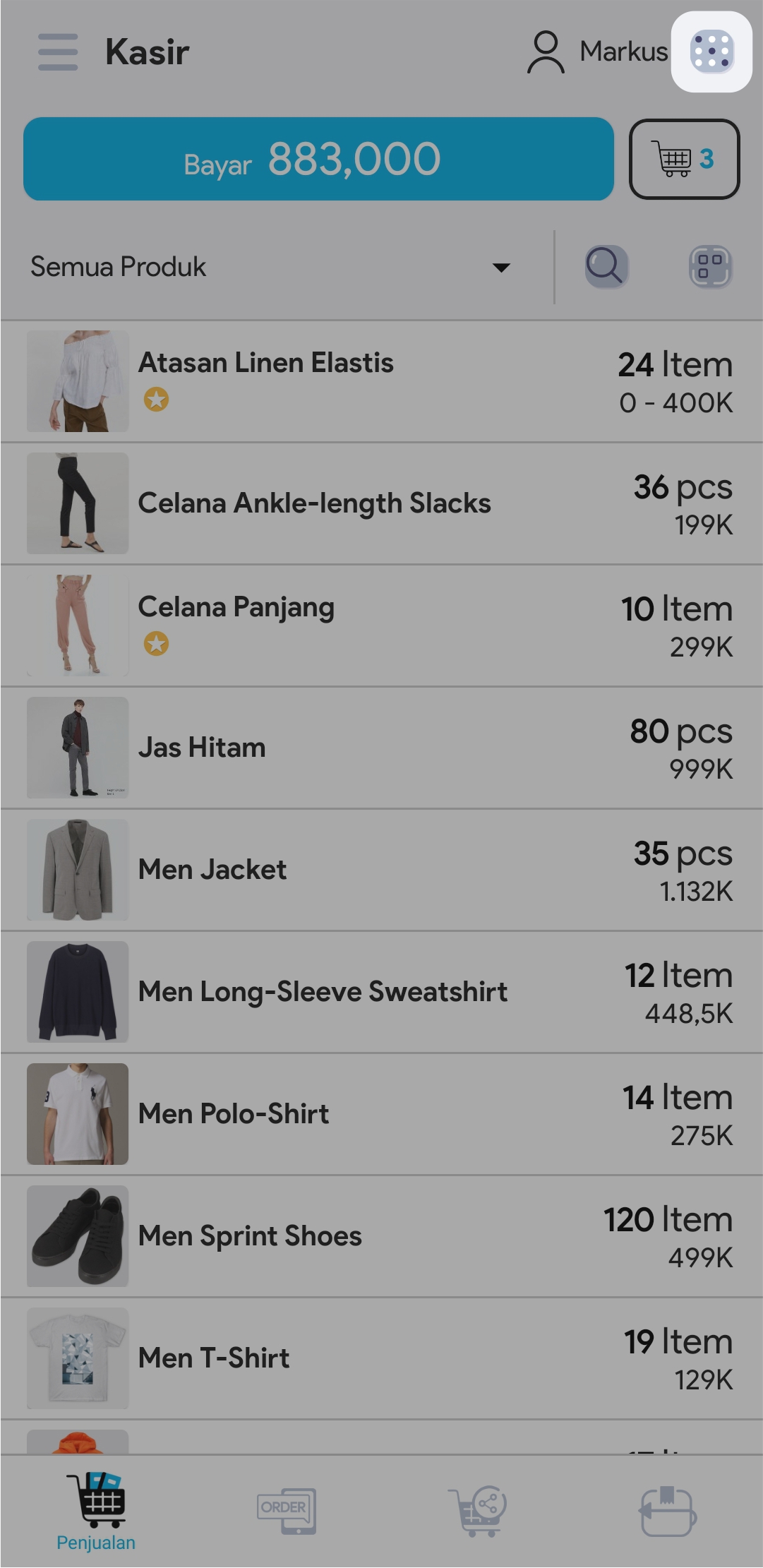
Task: Switch product layout to grid view
Action: (x=710, y=268)
